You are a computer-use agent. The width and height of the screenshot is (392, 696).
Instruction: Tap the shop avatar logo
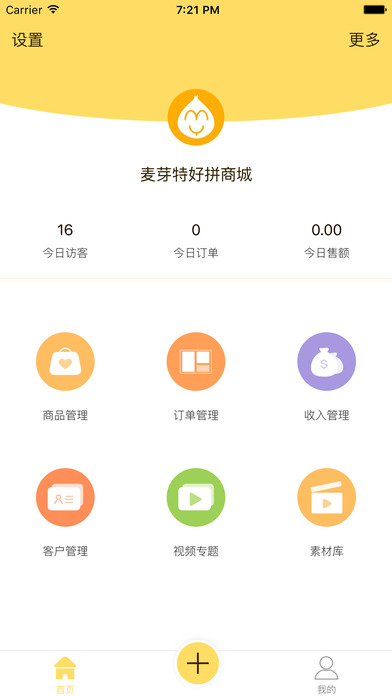(196, 117)
